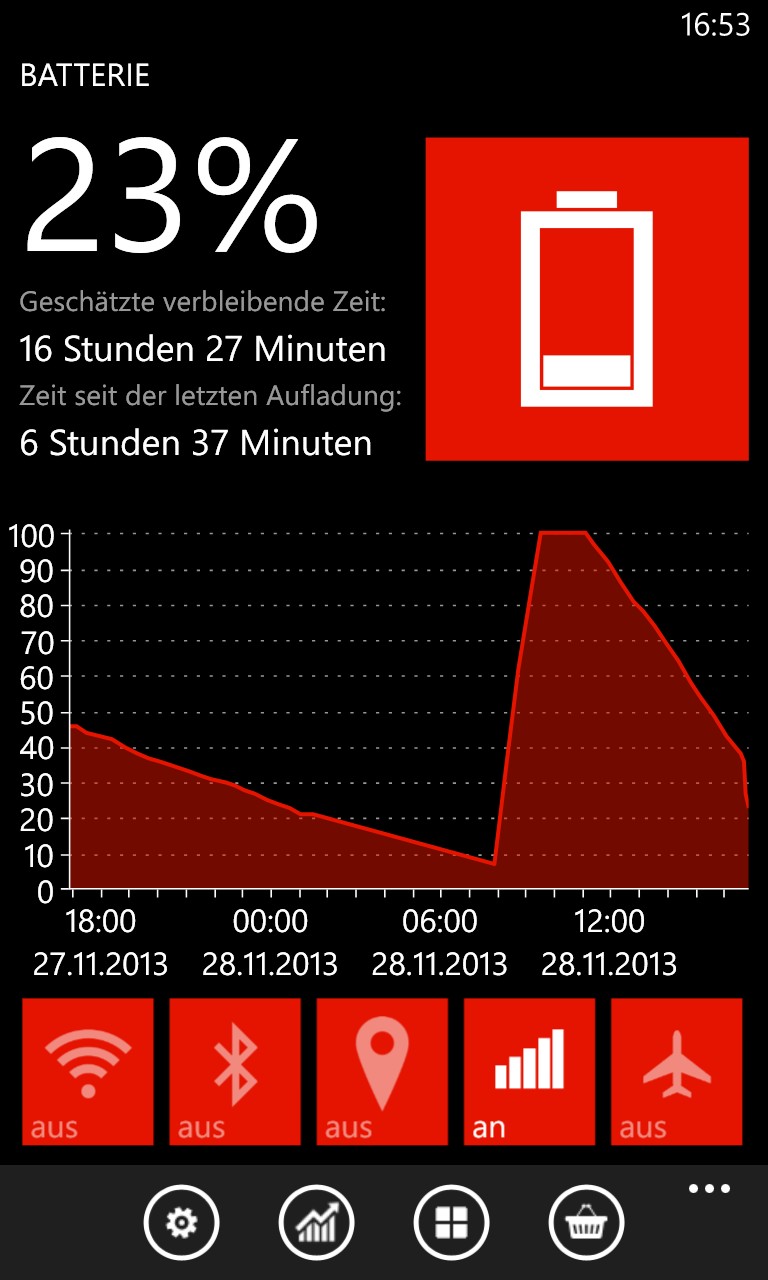Open the tiles grid button

click(451, 1222)
